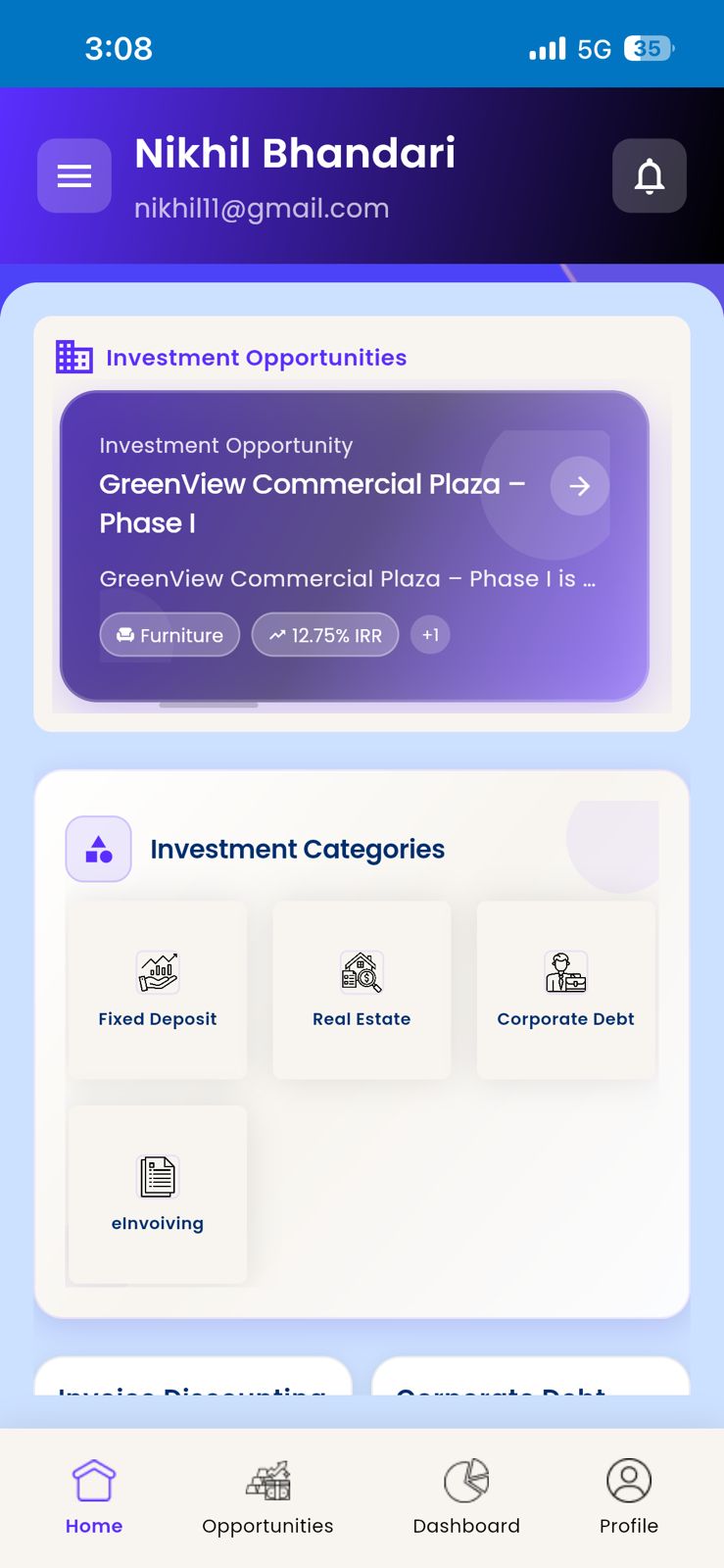The width and height of the screenshot is (724, 1568).
Task: Click the battery indicator in status bar
Action: 648,48
